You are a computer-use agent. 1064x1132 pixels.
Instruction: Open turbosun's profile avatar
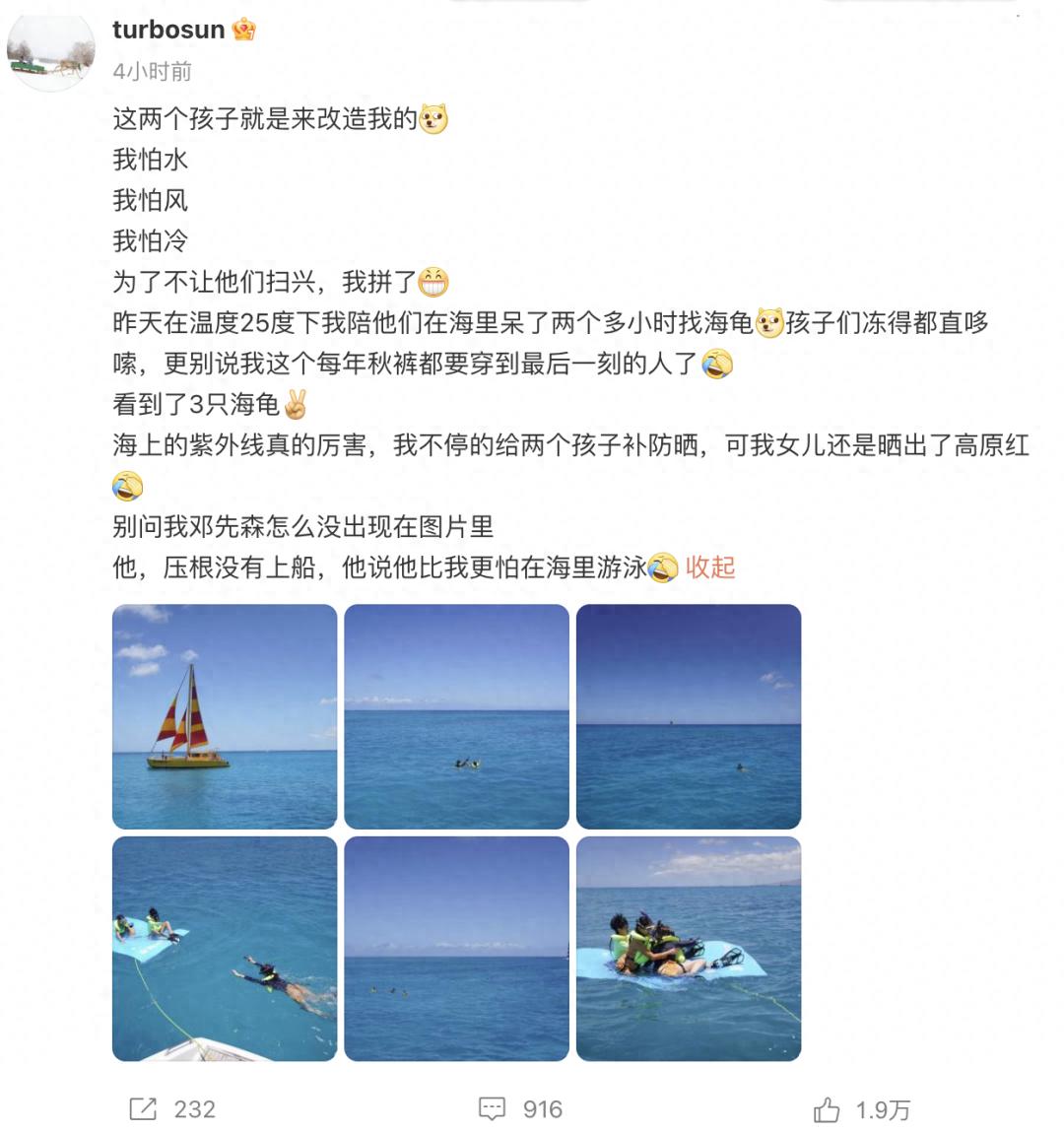point(51,49)
